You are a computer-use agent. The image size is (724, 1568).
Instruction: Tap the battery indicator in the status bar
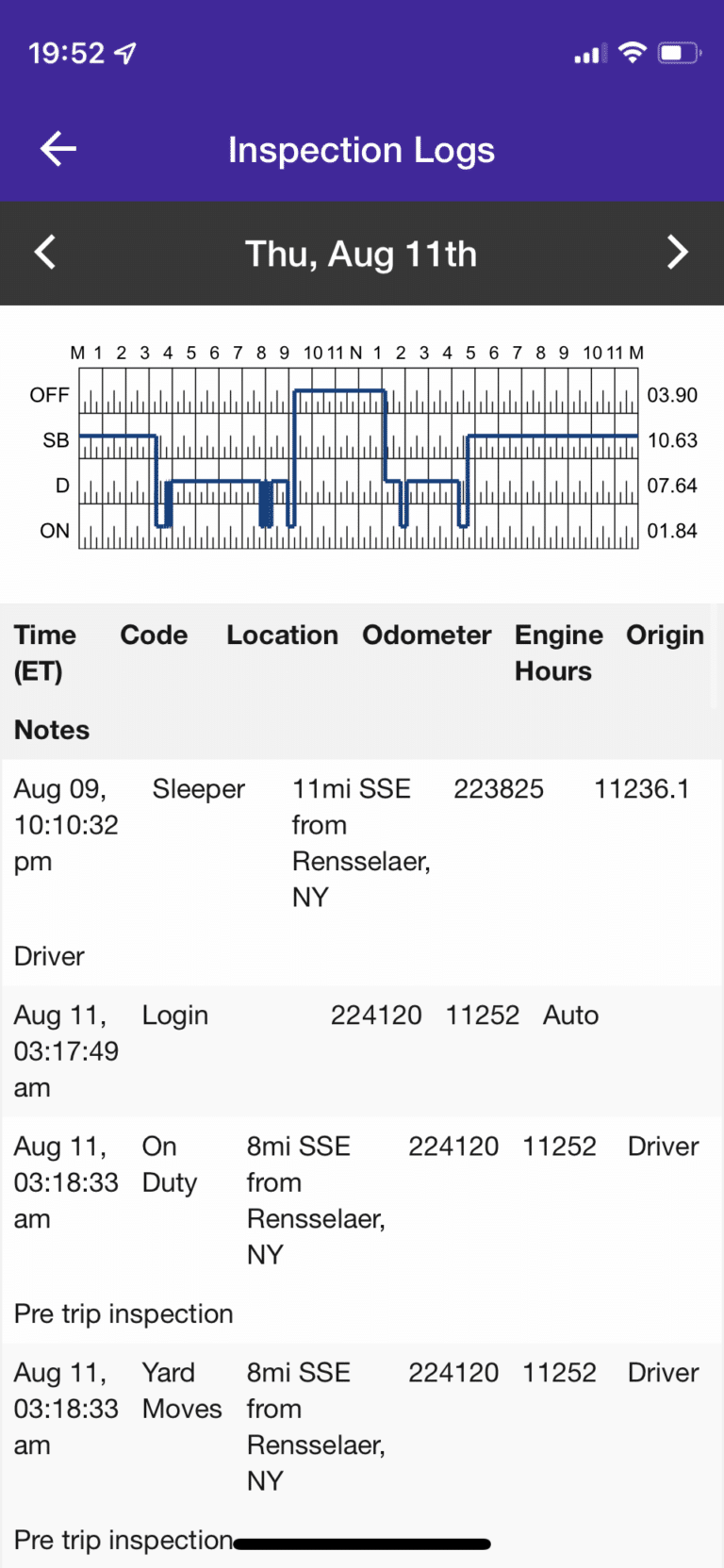681,54
